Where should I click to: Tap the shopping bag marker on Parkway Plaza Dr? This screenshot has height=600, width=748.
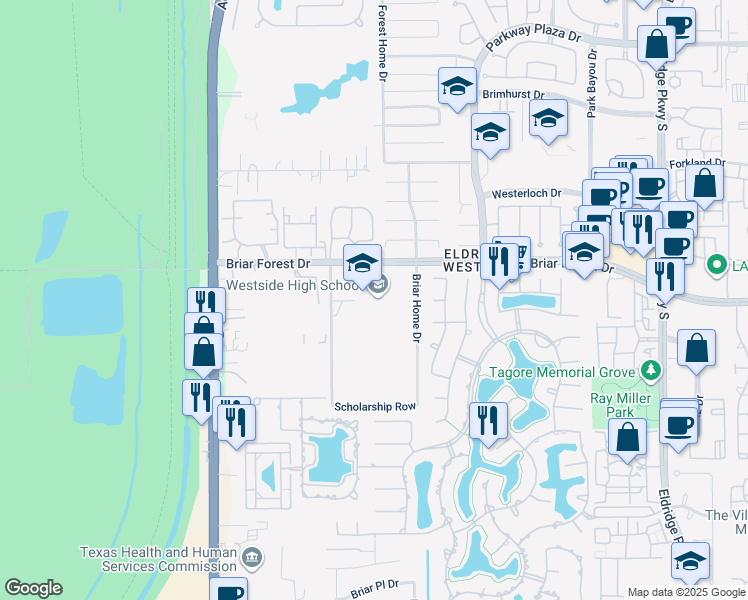click(657, 44)
